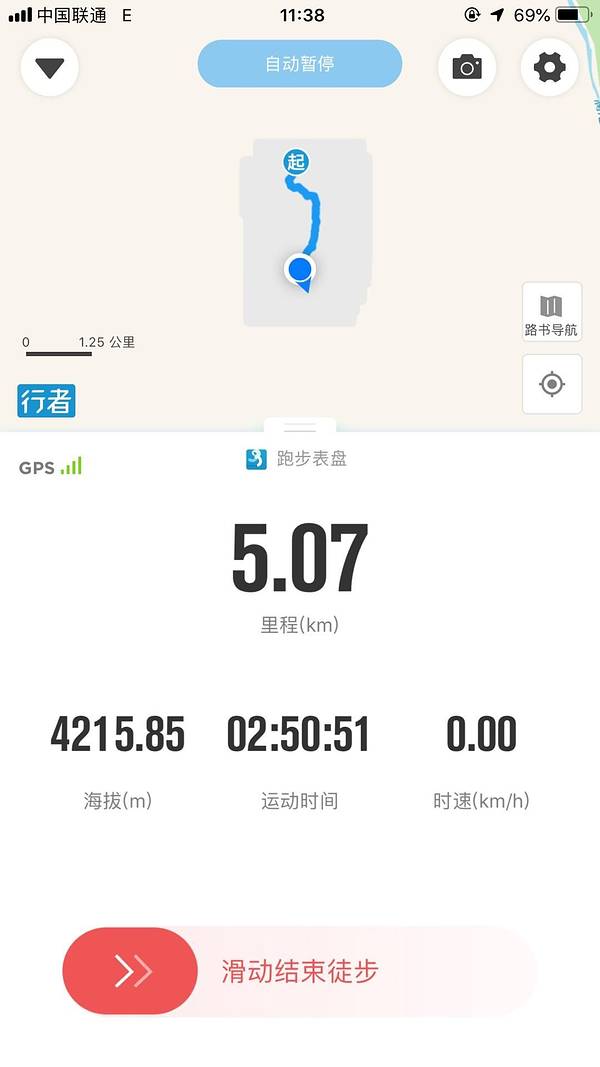This screenshot has width=600, height=1067.
Task: Tap the 滑动结束徒步 end hike button
Action: [130, 971]
